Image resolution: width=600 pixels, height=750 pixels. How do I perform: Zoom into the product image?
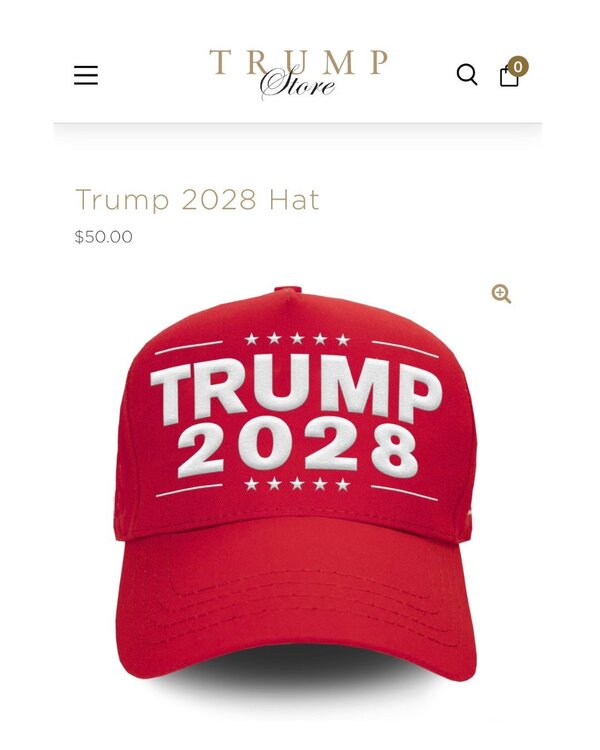[x=501, y=293]
